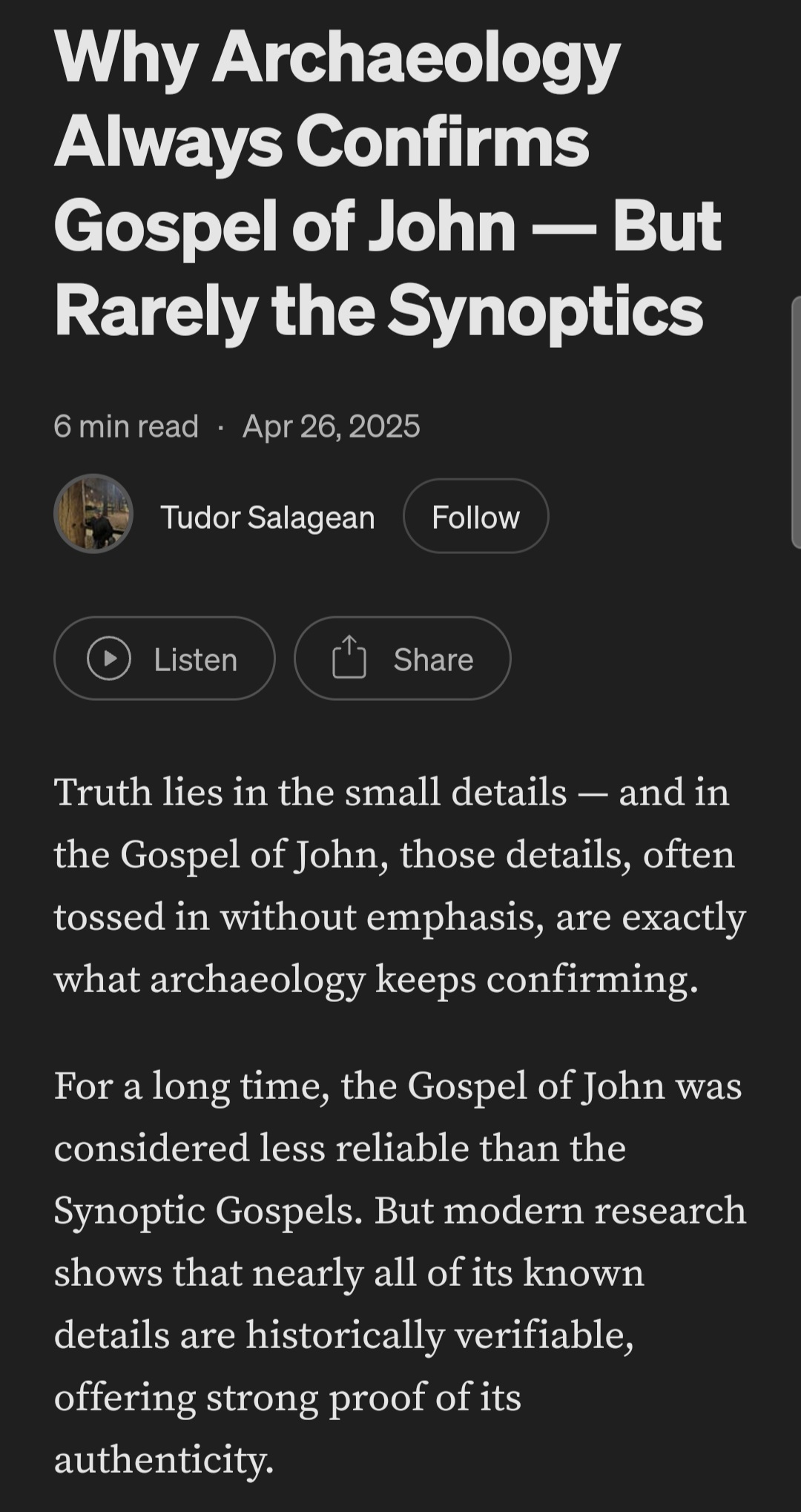Open Tudor Salagean's profile picture
This screenshot has width=801, height=1512.
93,514
